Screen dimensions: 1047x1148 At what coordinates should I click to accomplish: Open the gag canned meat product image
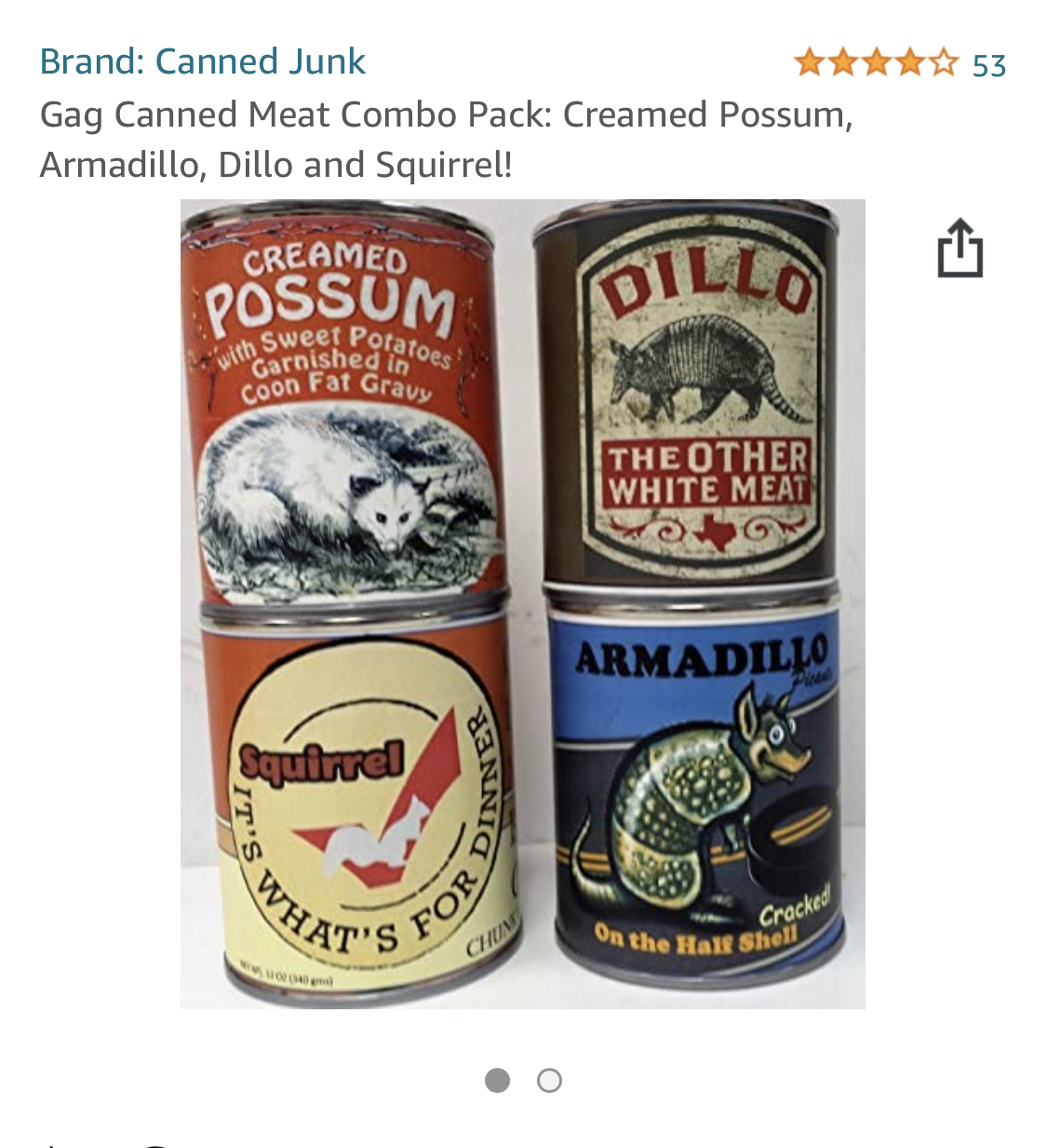coord(522,603)
